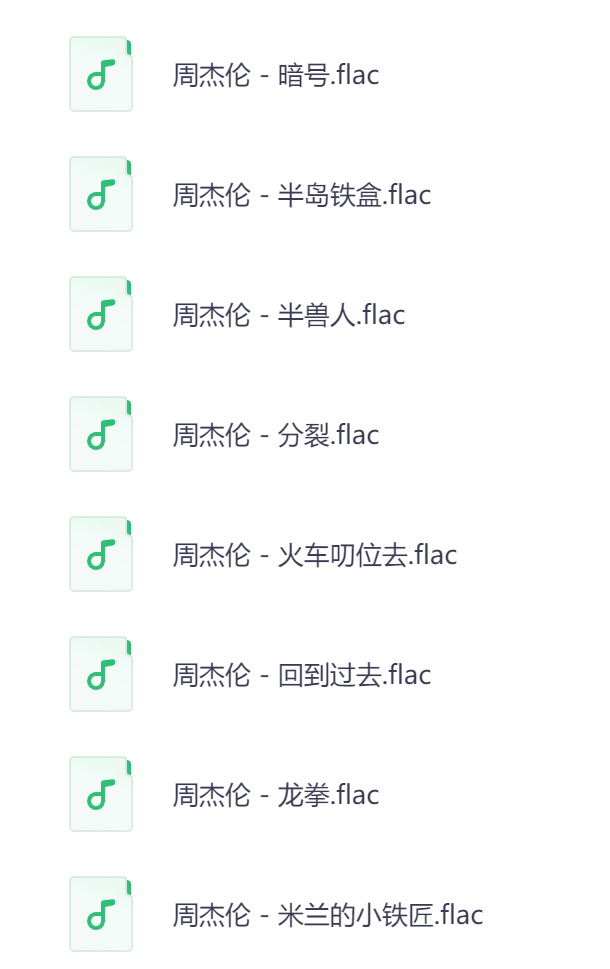Open 火车叨位去.flac music file
The image size is (610, 969).
[x=314, y=555]
